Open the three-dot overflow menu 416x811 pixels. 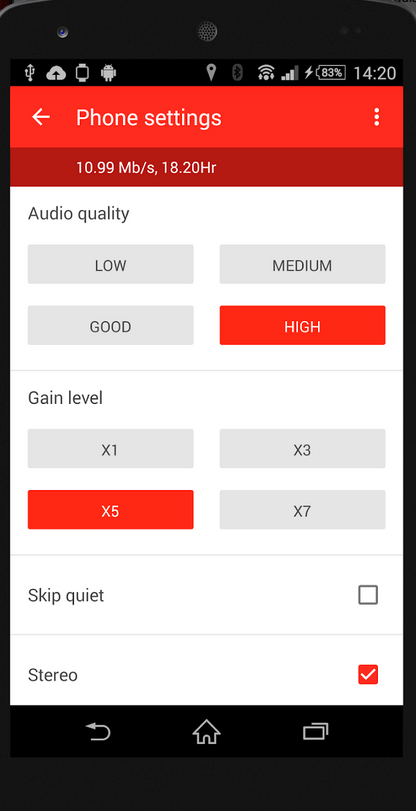click(x=376, y=117)
